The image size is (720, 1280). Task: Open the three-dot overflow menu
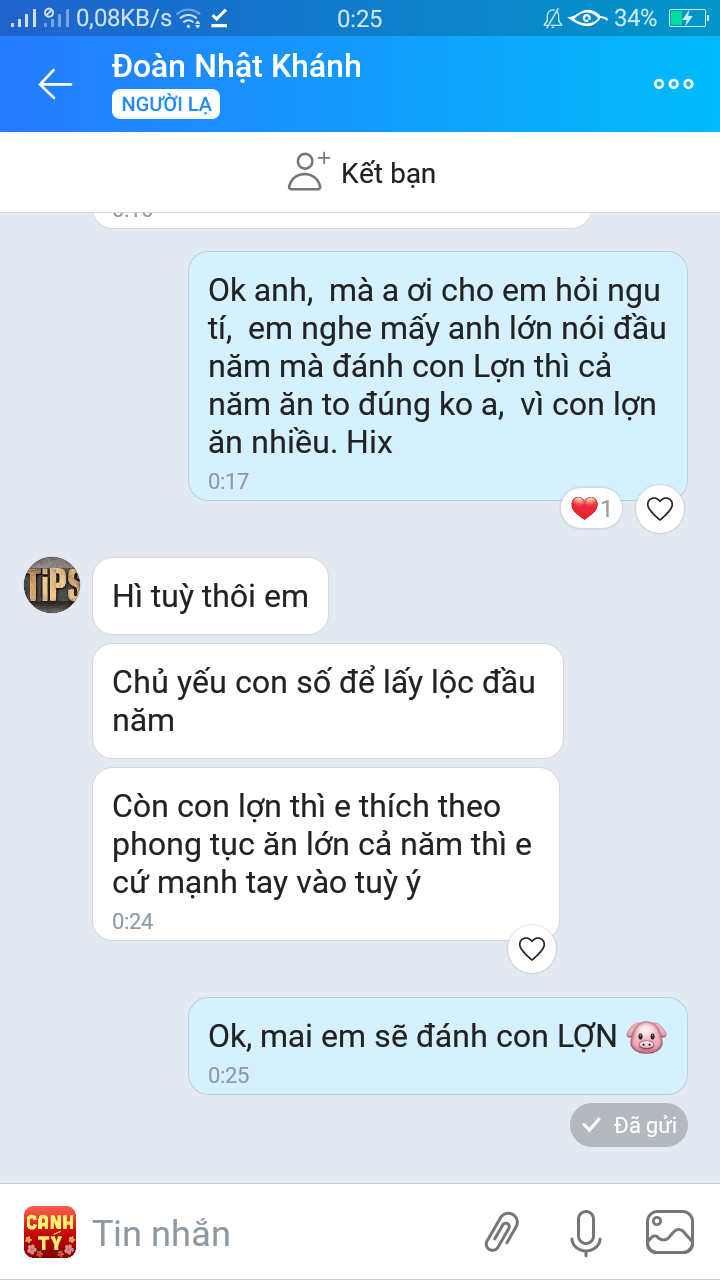point(673,84)
